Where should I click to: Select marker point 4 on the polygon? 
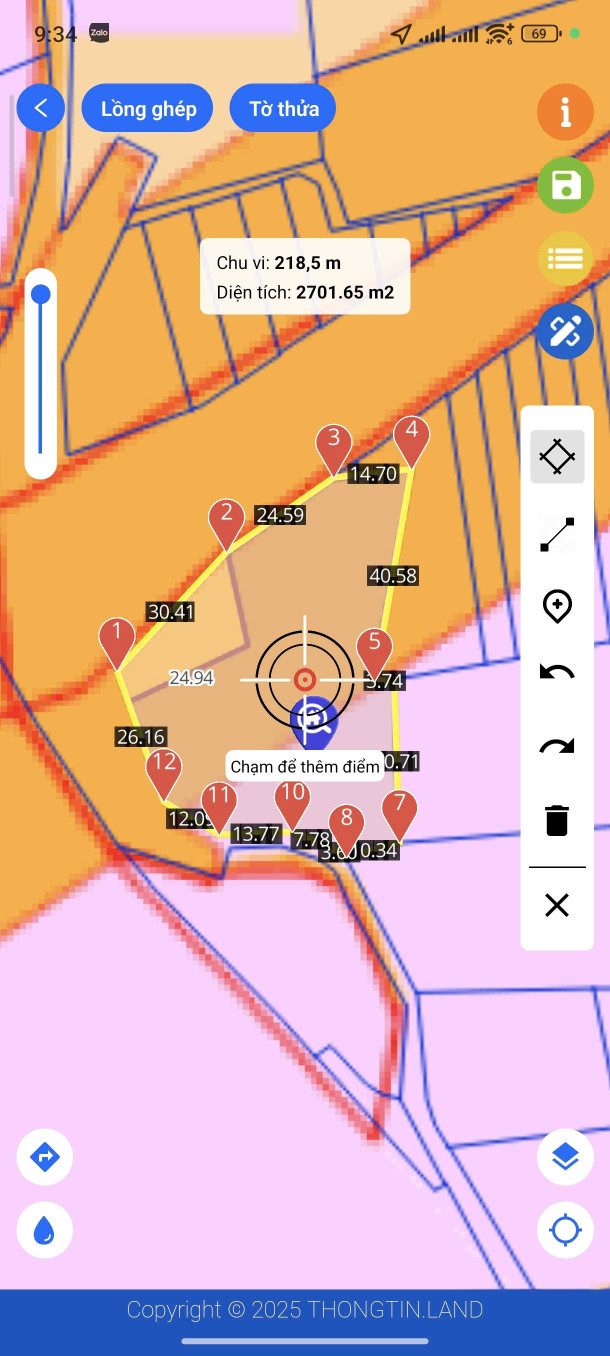[408, 439]
